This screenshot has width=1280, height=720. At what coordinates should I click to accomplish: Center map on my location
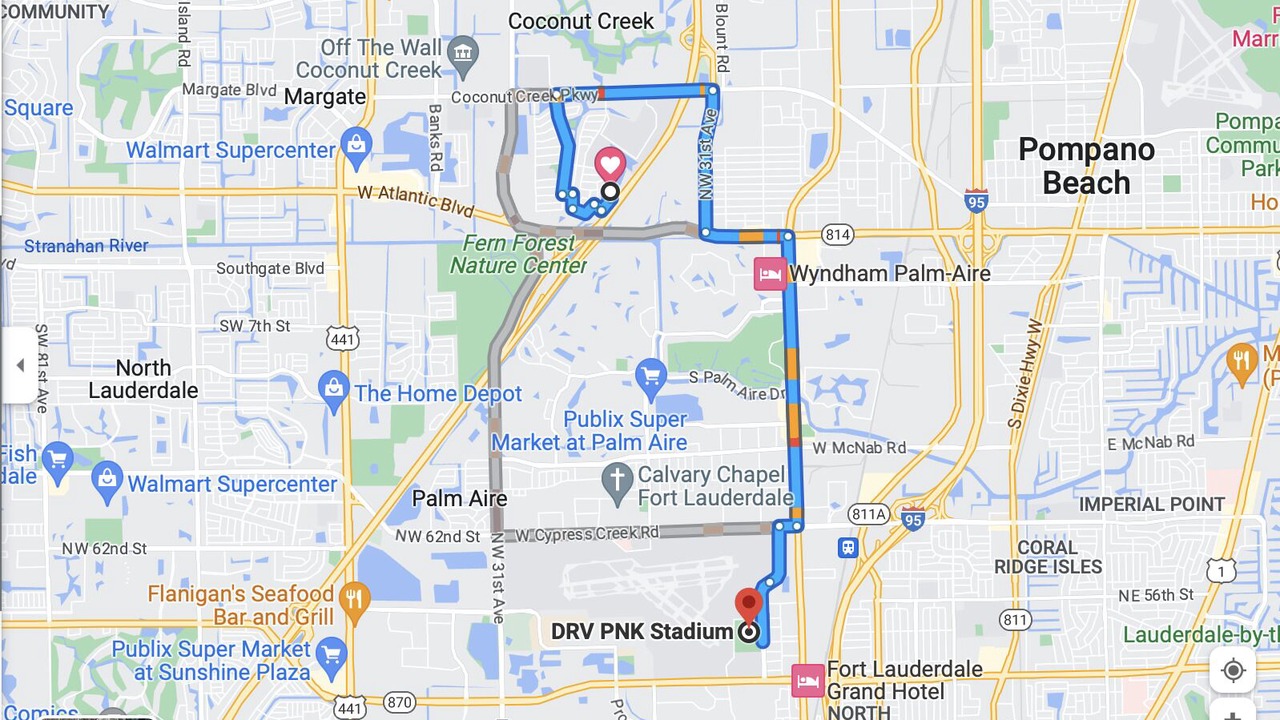click(x=1232, y=670)
